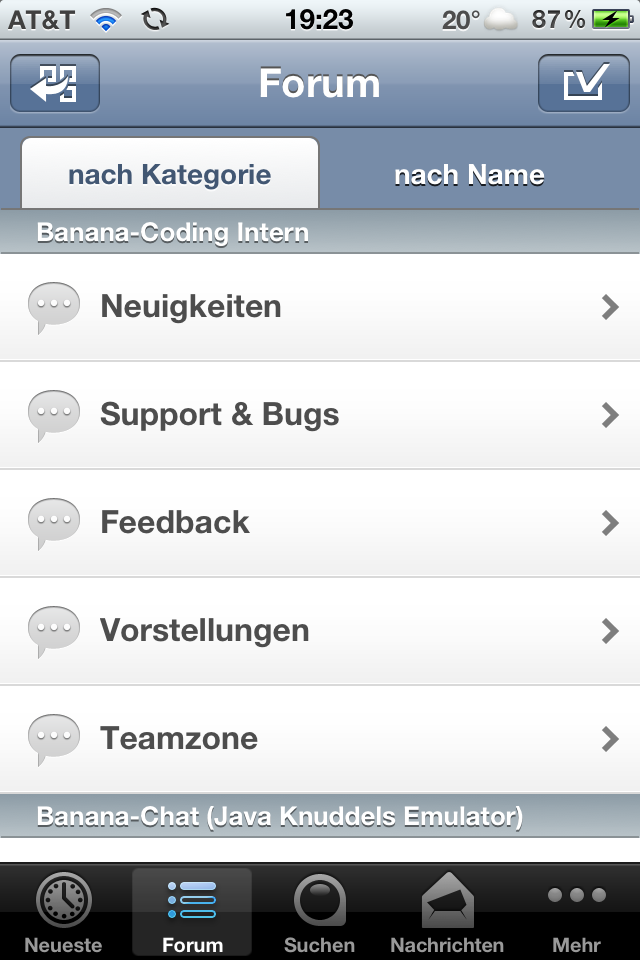Open the Suchen tab

point(320,912)
